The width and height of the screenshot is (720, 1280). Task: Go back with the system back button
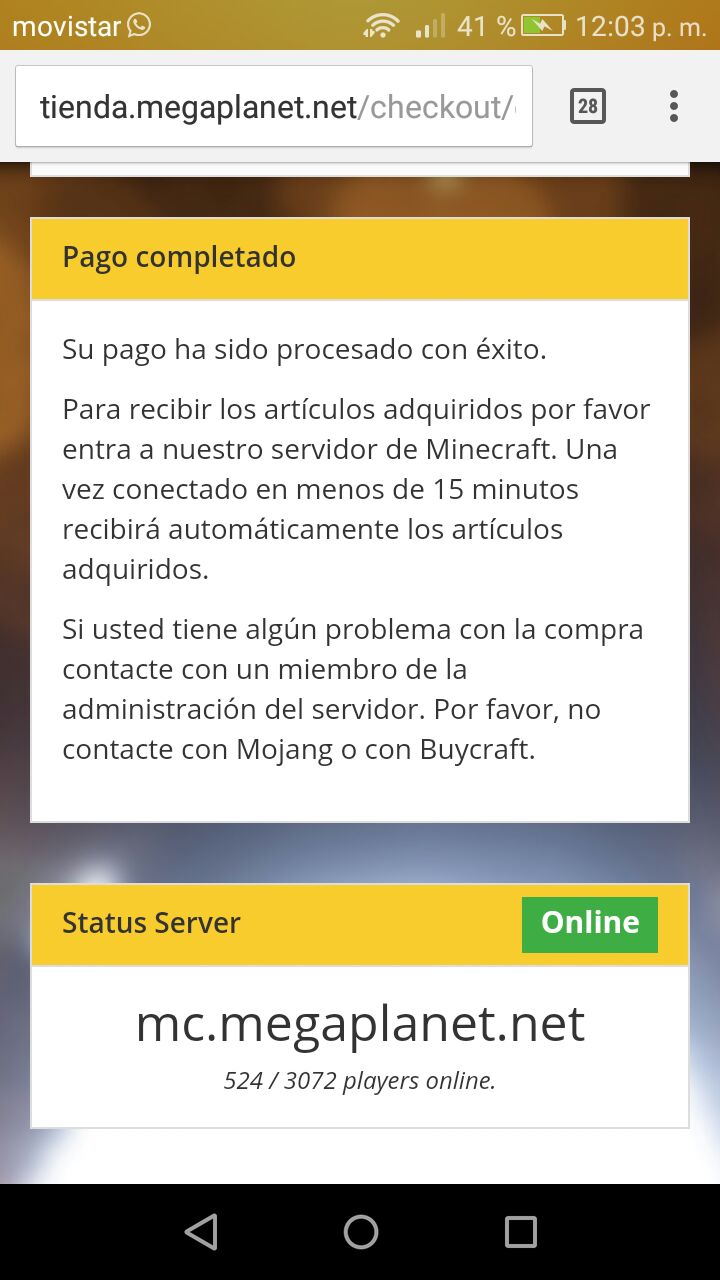tap(201, 1232)
